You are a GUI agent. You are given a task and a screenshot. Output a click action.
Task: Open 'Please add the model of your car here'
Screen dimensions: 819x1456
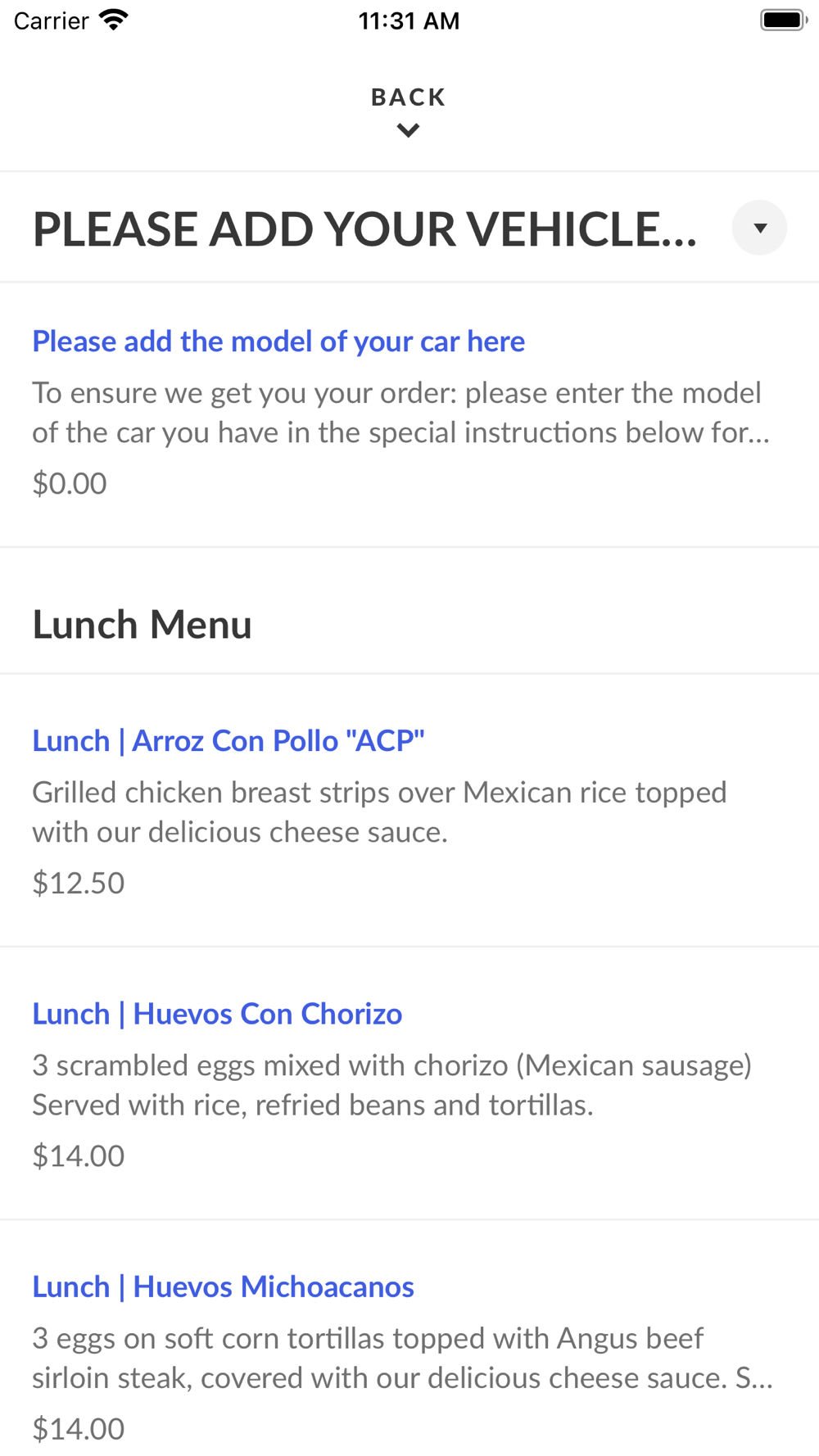coord(278,341)
